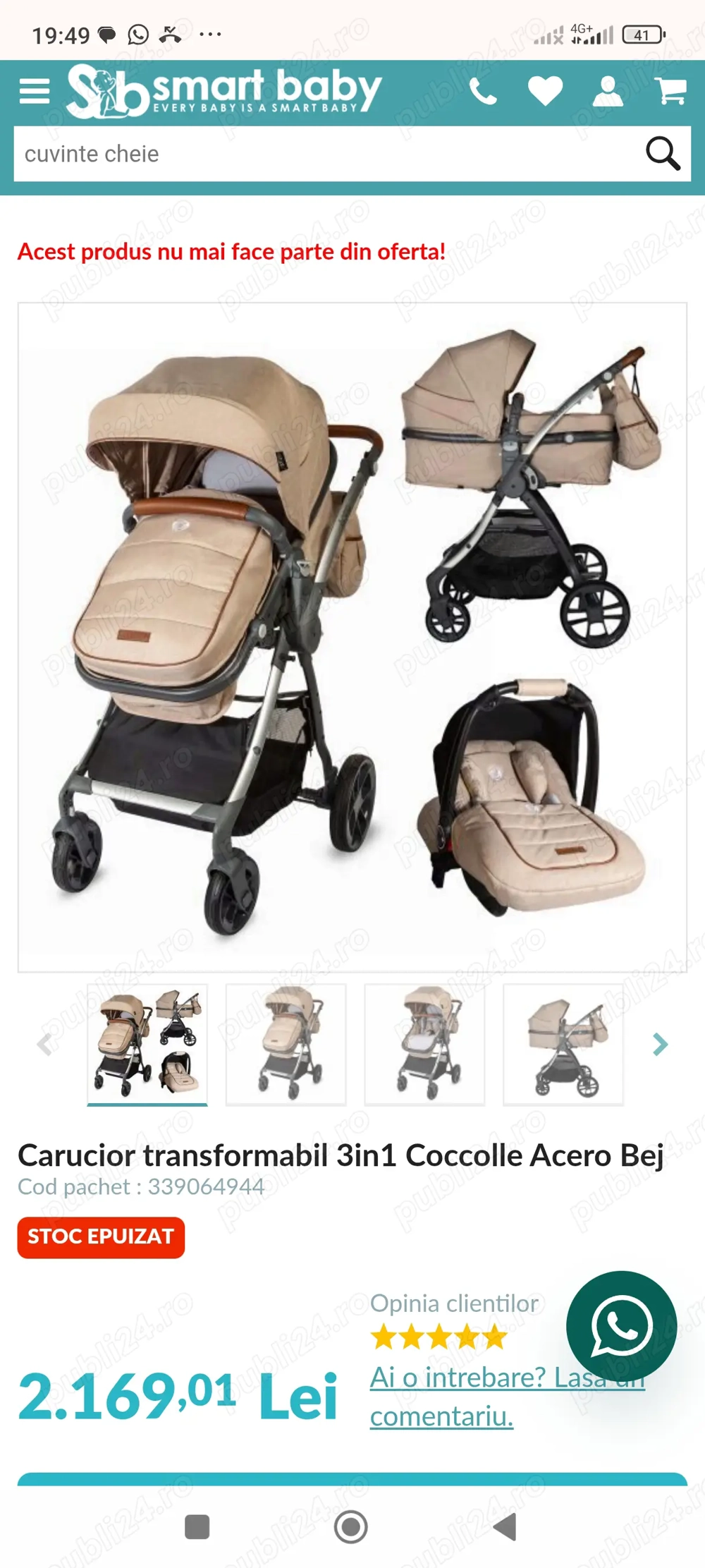Select the third stroller thumbnail
The image size is (705, 1568).
click(x=424, y=1044)
